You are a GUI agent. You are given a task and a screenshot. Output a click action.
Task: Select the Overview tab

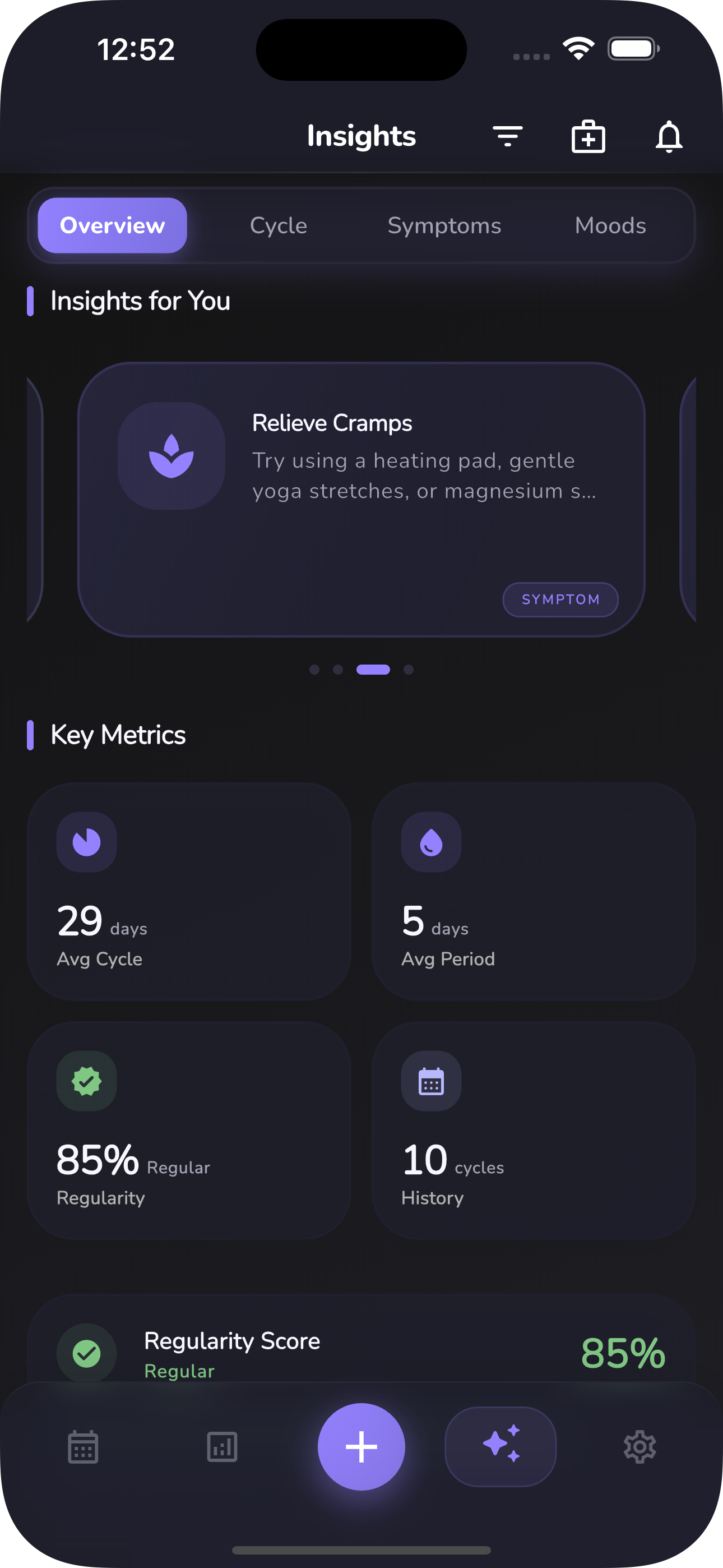pos(112,225)
